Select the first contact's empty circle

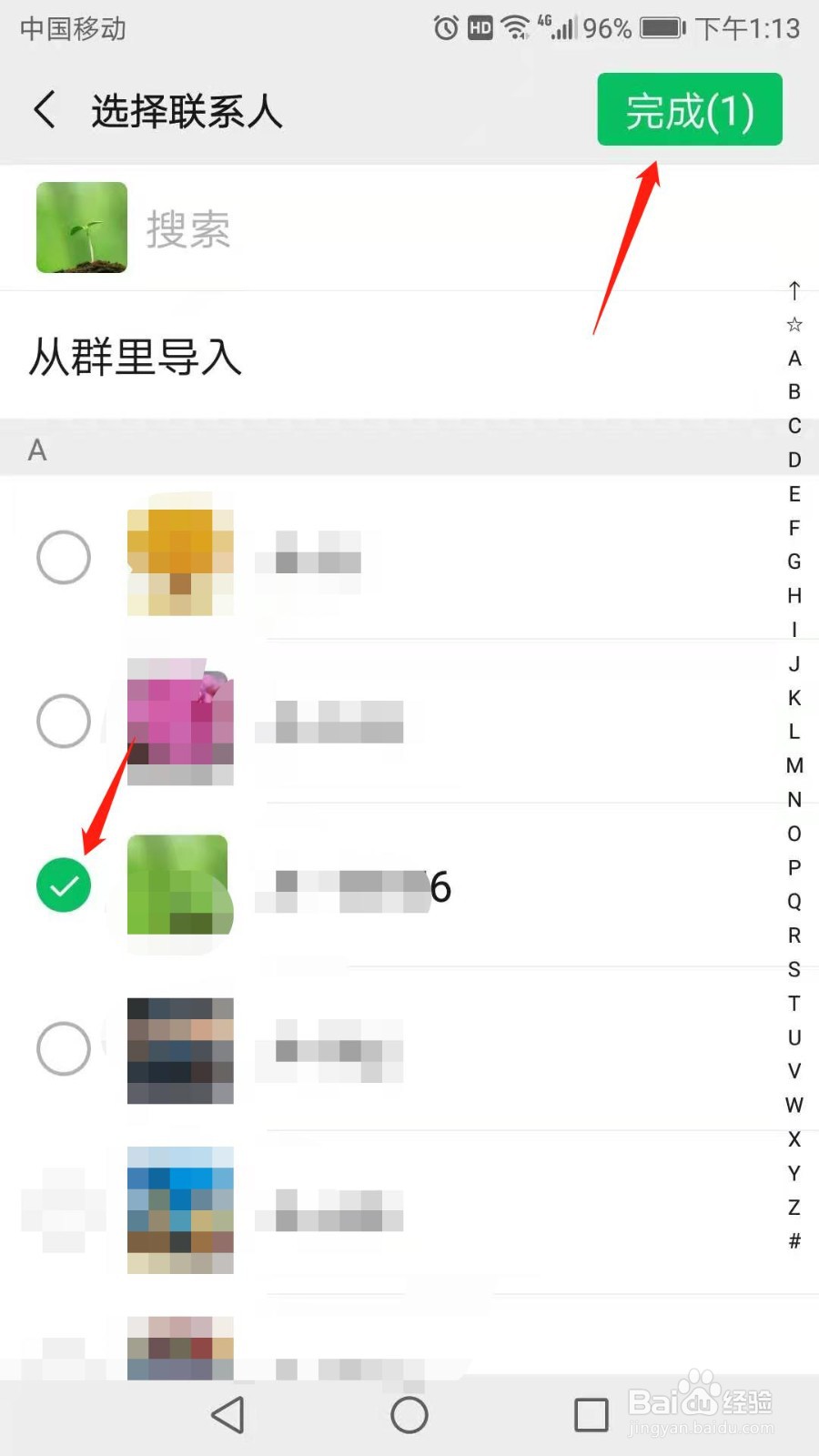(63, 557)
